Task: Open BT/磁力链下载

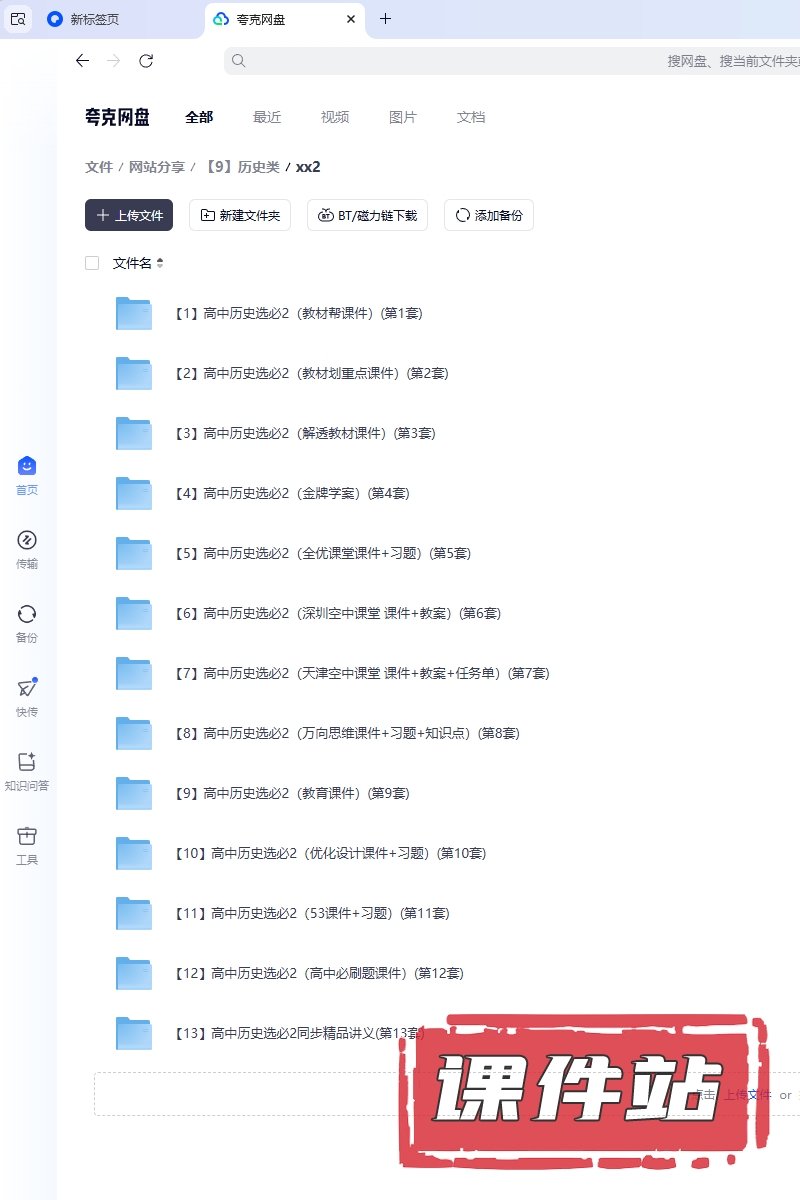Action: [x=368, y=215]
